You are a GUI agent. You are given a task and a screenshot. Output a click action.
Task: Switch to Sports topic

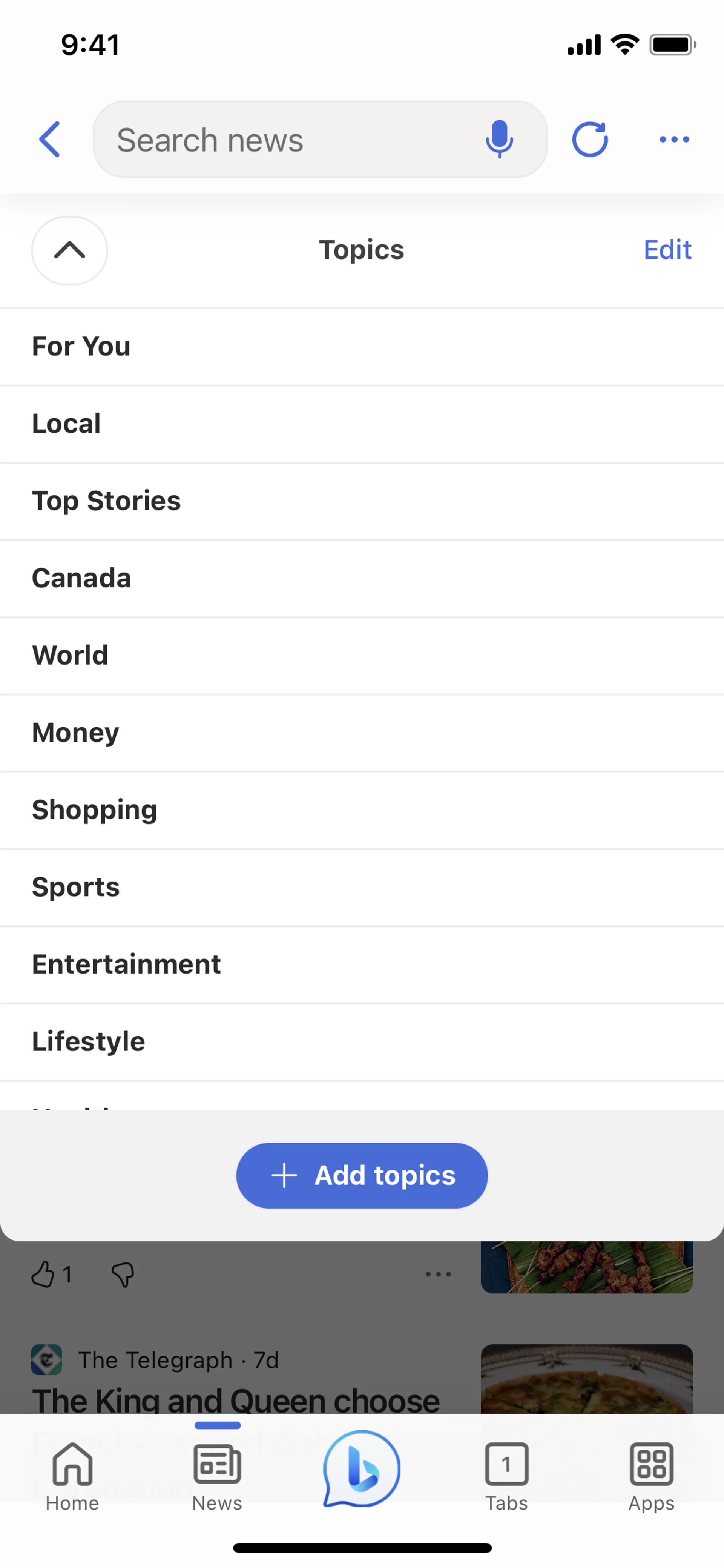[x=75, y=888]
